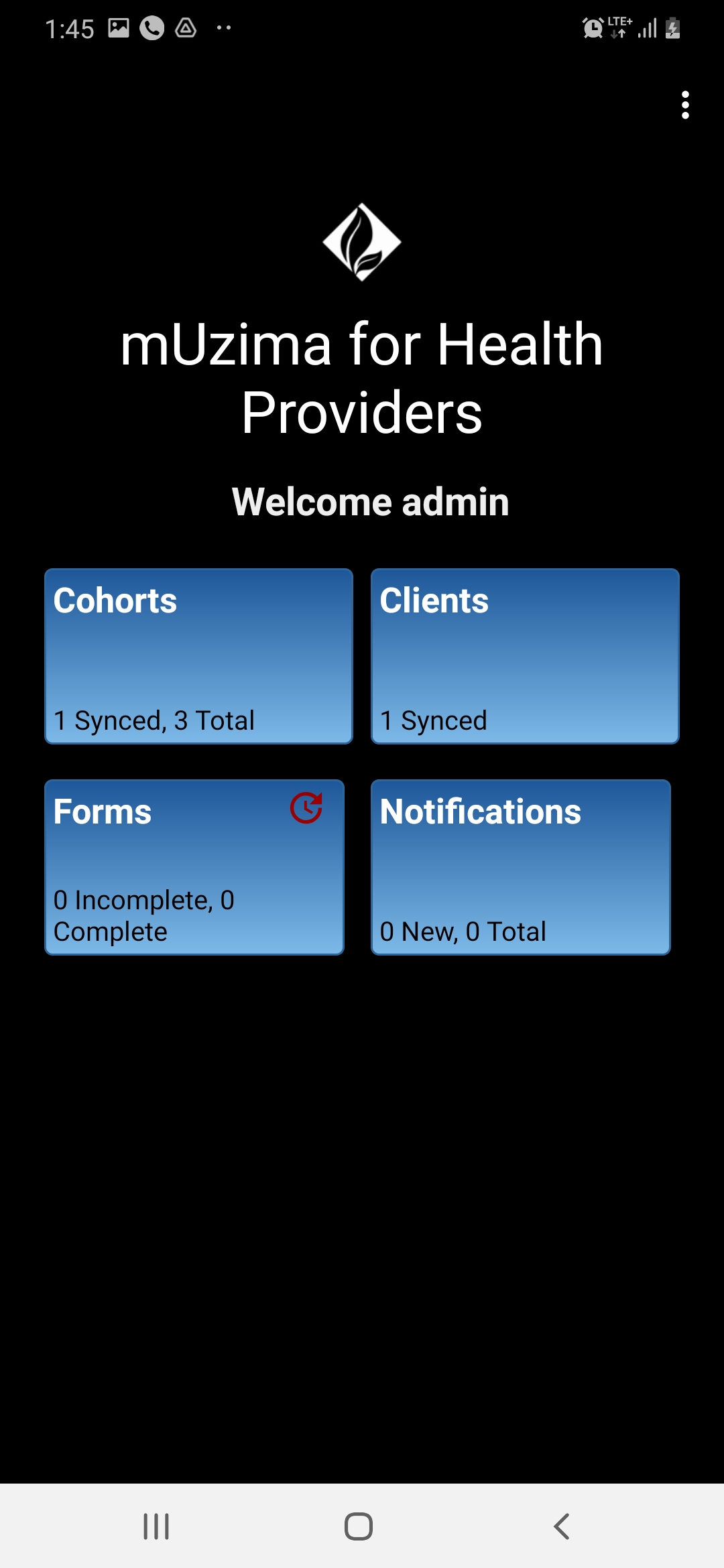
Task: Open the Notifications card
Action: [x=521, y=867]
